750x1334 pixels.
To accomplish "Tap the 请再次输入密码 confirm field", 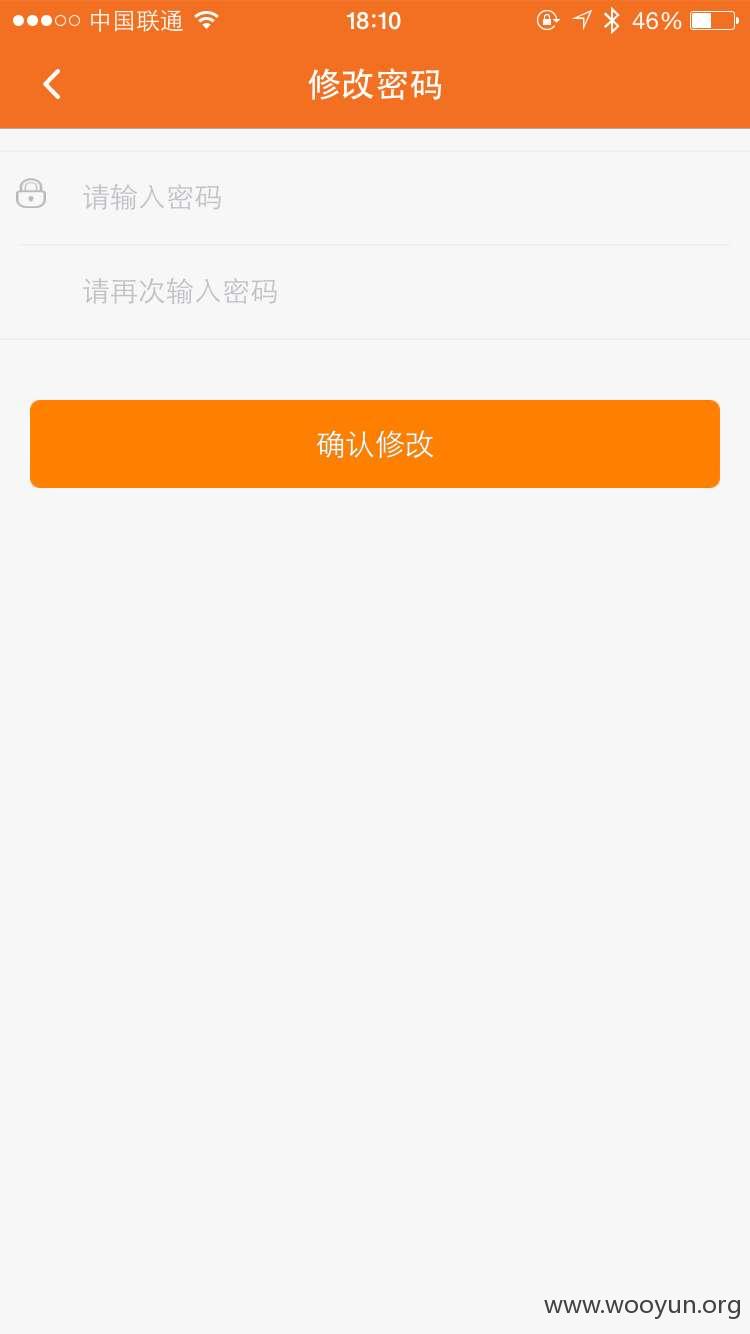I will (375, 292).
